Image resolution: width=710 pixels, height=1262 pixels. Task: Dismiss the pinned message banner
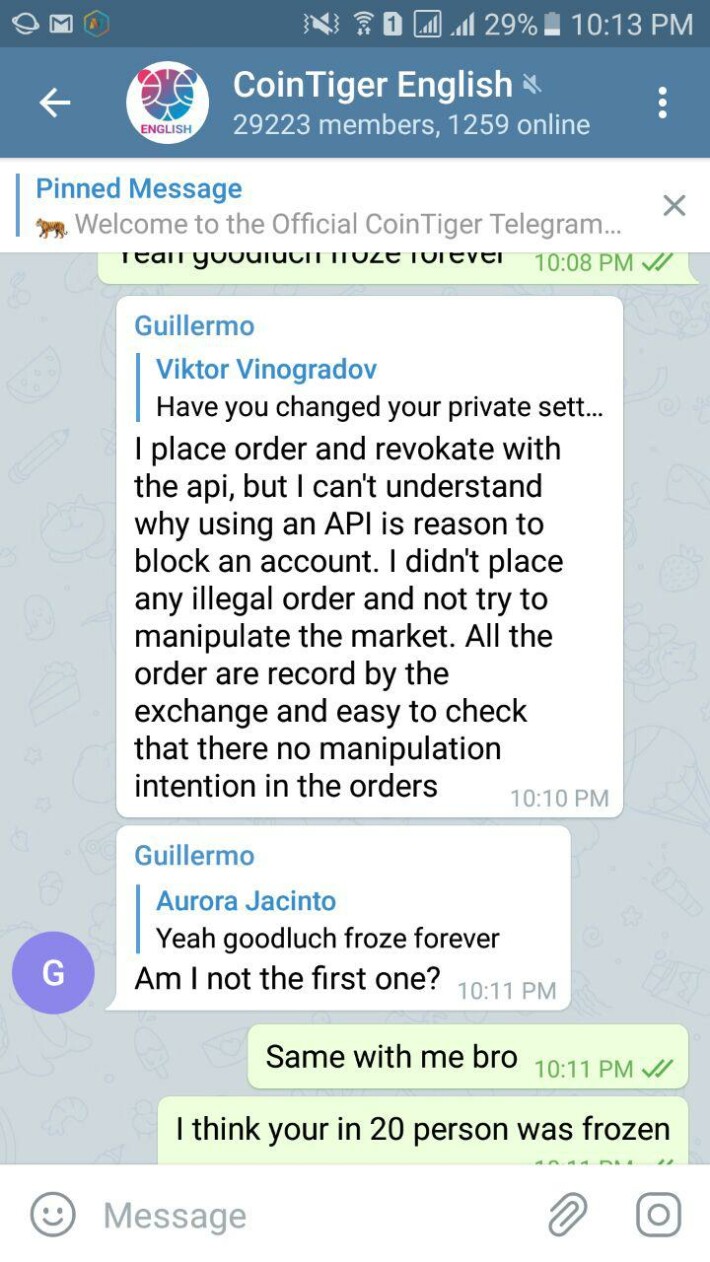coord(675,205)
